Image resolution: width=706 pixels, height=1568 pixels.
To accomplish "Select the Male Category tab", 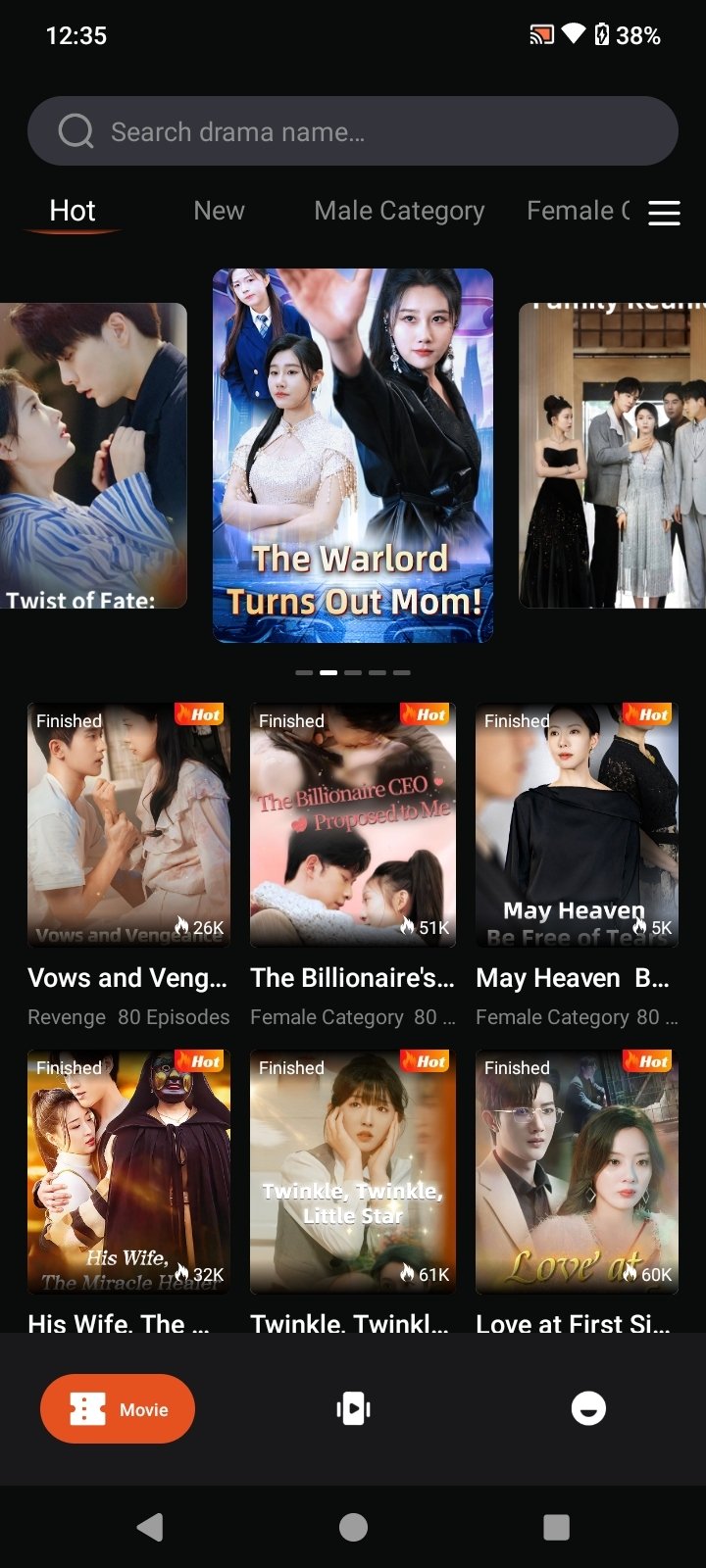I will click(x=399, y=211).
